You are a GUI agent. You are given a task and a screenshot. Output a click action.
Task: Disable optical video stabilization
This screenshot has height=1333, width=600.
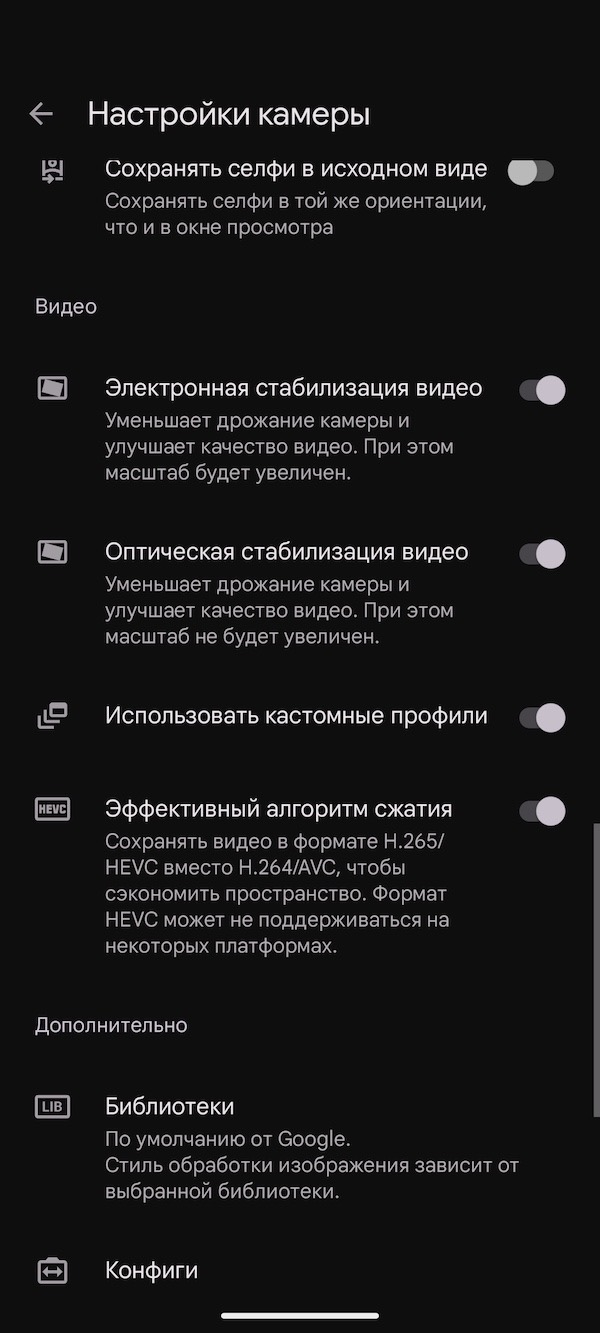[x=542, y=554]
